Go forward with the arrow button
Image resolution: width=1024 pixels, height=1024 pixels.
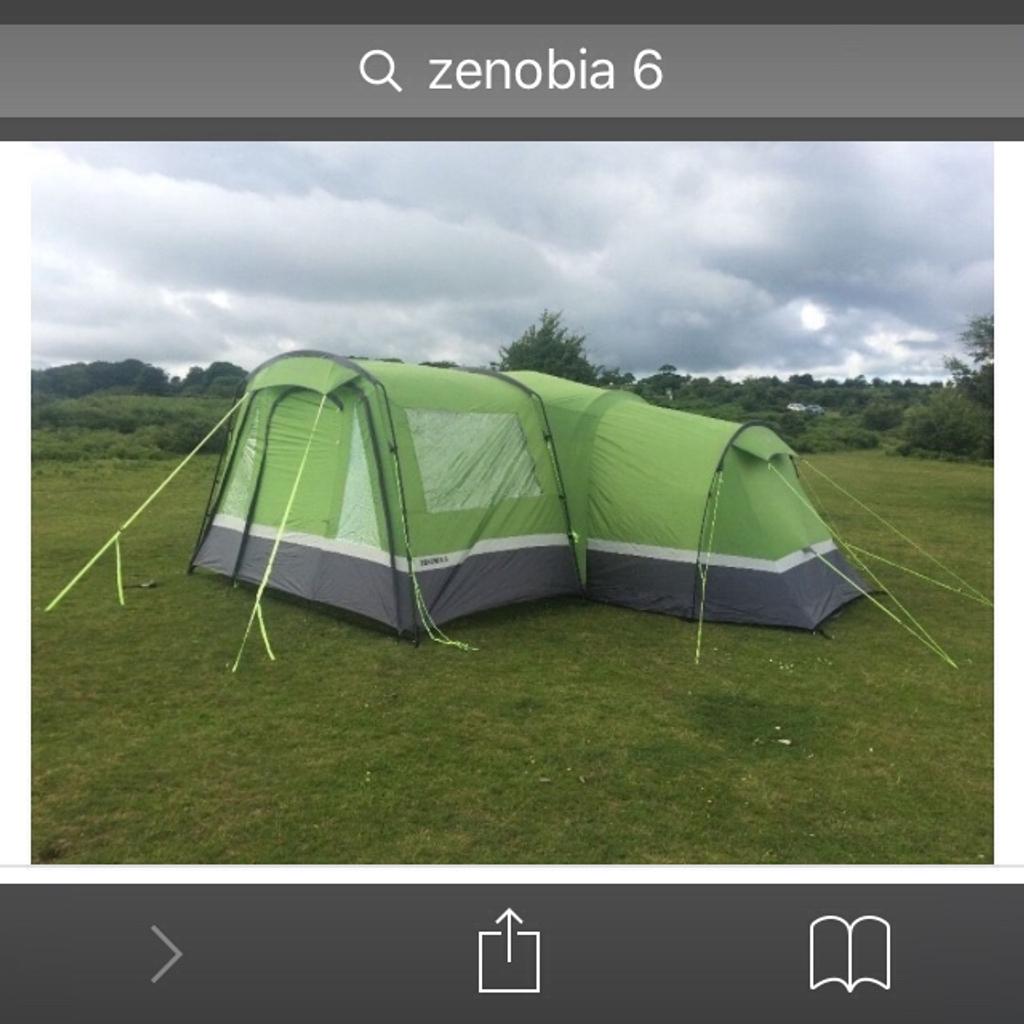click(166, 953)
